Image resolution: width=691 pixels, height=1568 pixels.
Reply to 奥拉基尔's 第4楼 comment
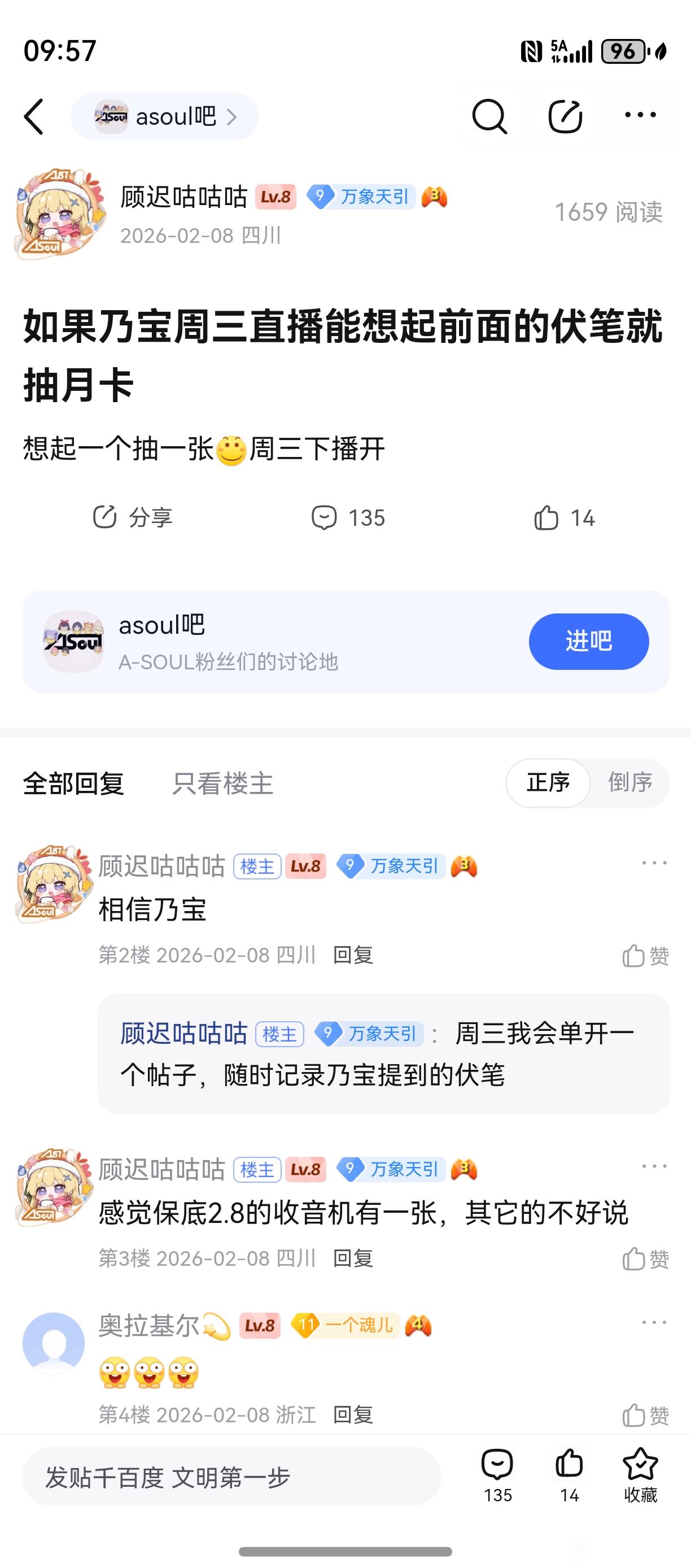[x=353, y=1414]
